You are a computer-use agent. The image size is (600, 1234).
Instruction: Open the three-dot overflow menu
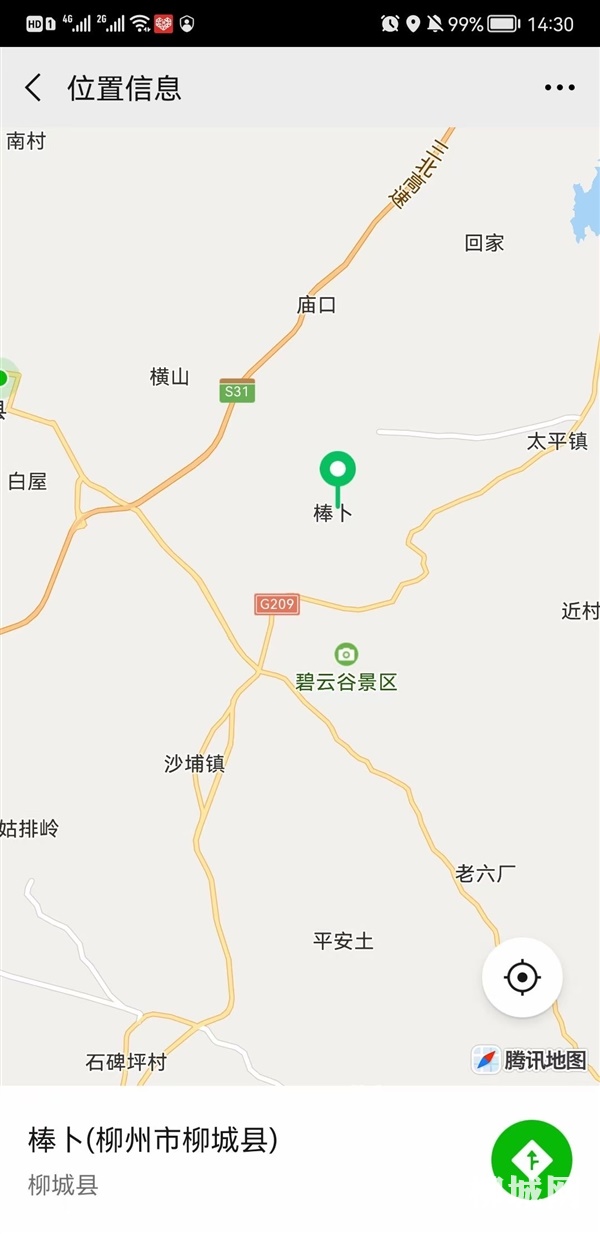tap(559, 88)
